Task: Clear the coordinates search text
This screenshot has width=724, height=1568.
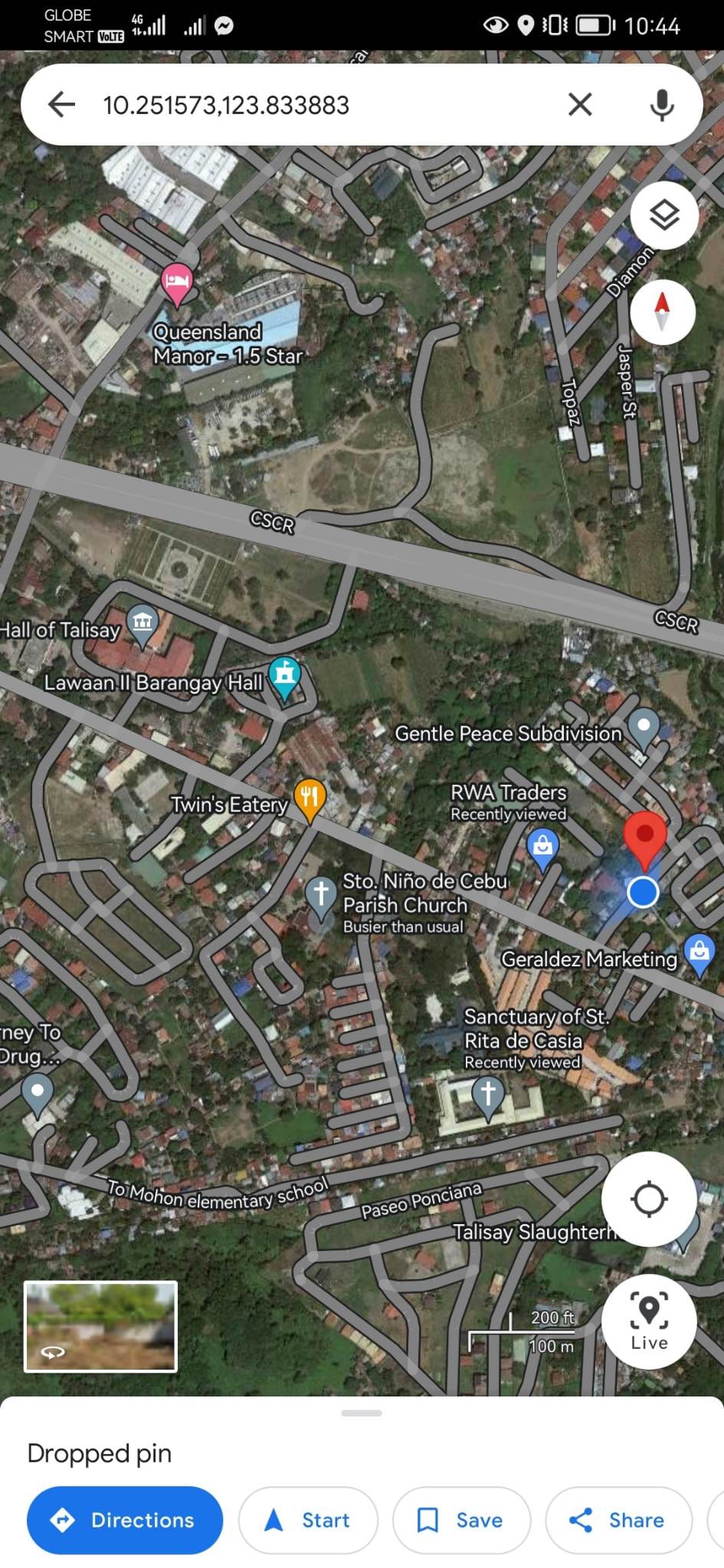Action: click(x=580, y=104)
